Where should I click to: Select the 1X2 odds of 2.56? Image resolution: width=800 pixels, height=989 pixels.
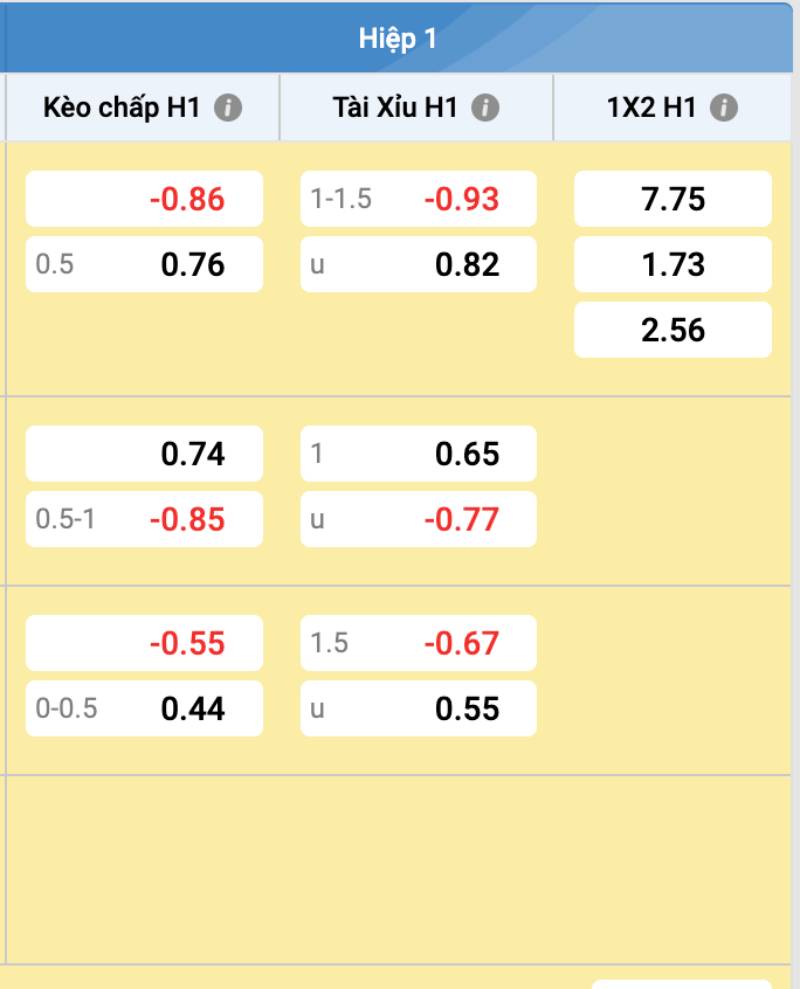(x=672, y=330)
